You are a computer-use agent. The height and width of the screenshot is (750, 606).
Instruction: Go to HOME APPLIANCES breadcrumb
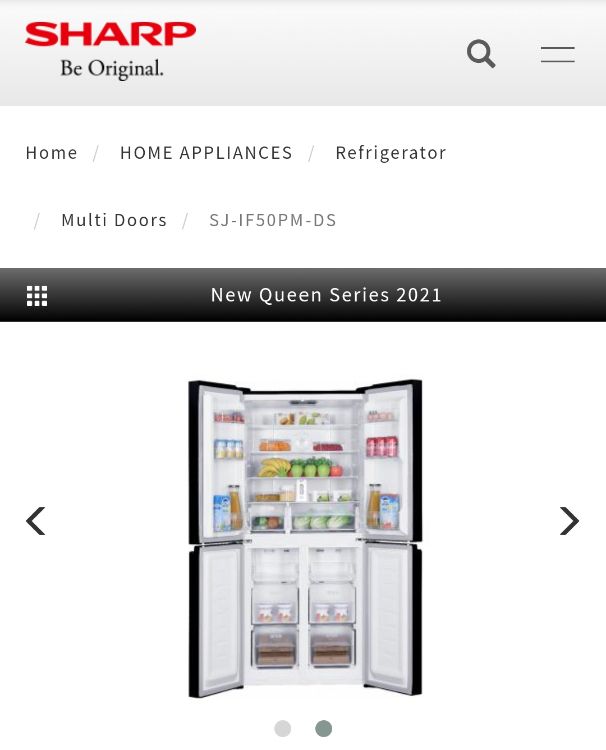click(x=206, y=153)
